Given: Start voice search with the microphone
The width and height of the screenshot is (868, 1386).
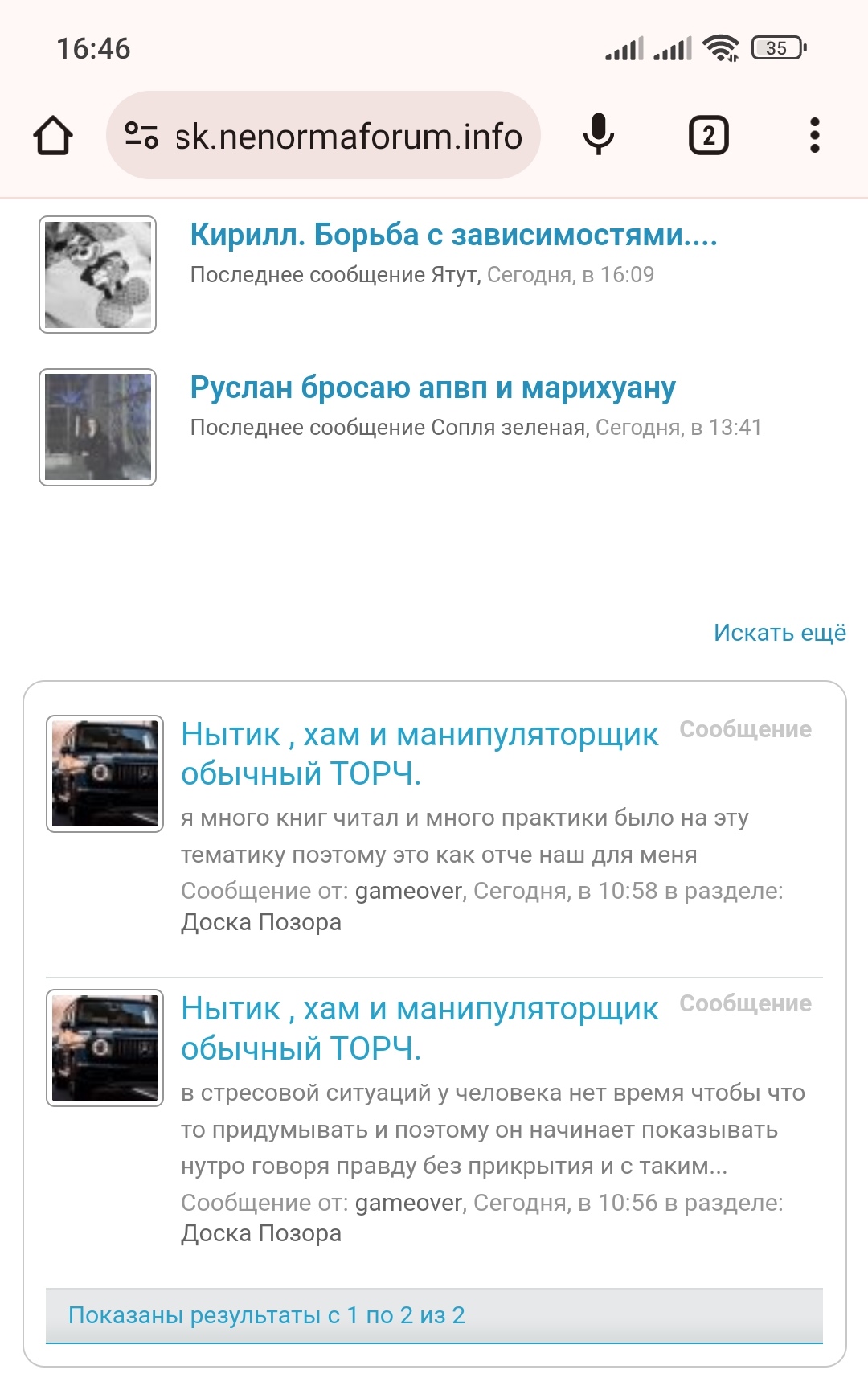Looking at the screenshot, I should click(598, 134).
